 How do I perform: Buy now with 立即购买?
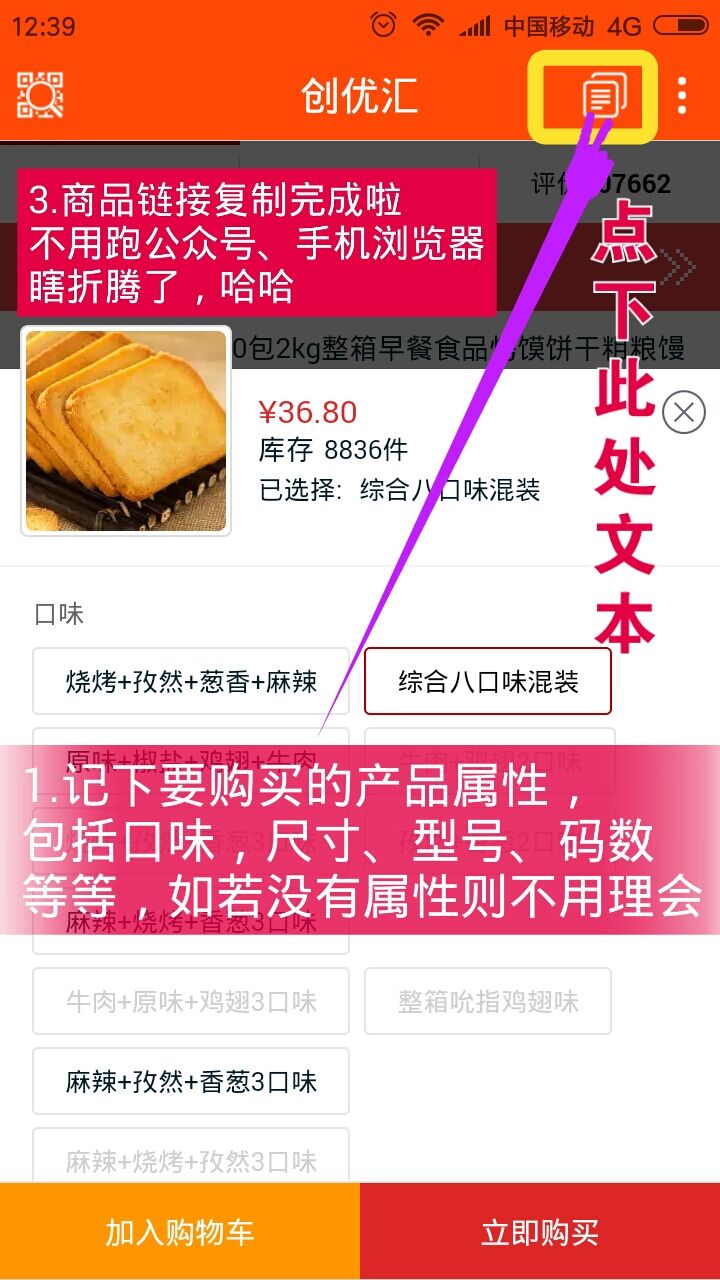(x=540, y=1232)
